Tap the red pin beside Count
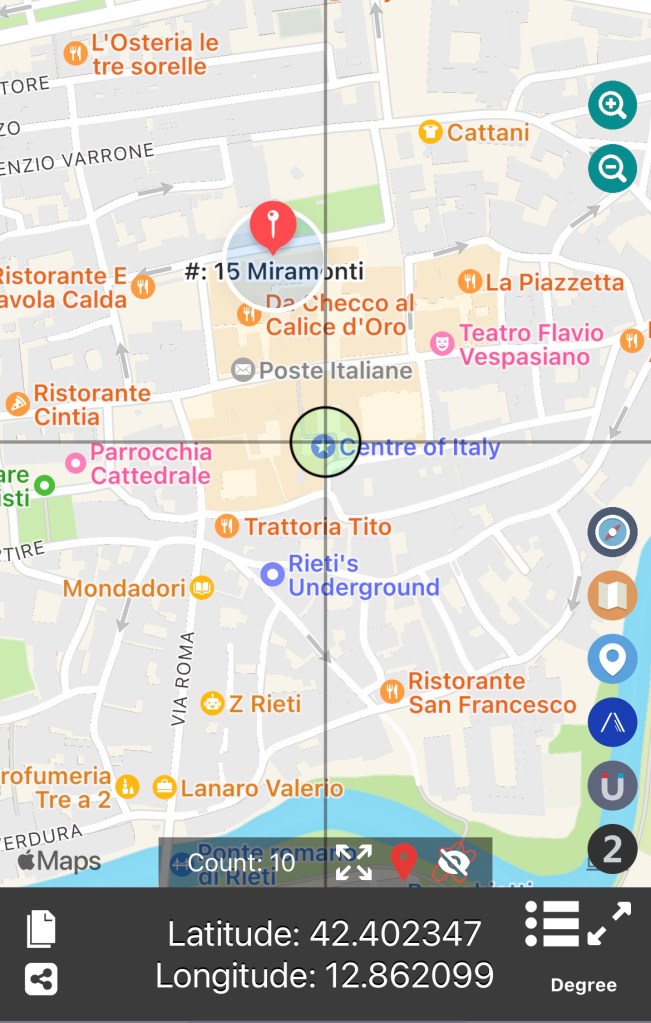This screenshot has height=1023, width=651. (x=403, y=862)
